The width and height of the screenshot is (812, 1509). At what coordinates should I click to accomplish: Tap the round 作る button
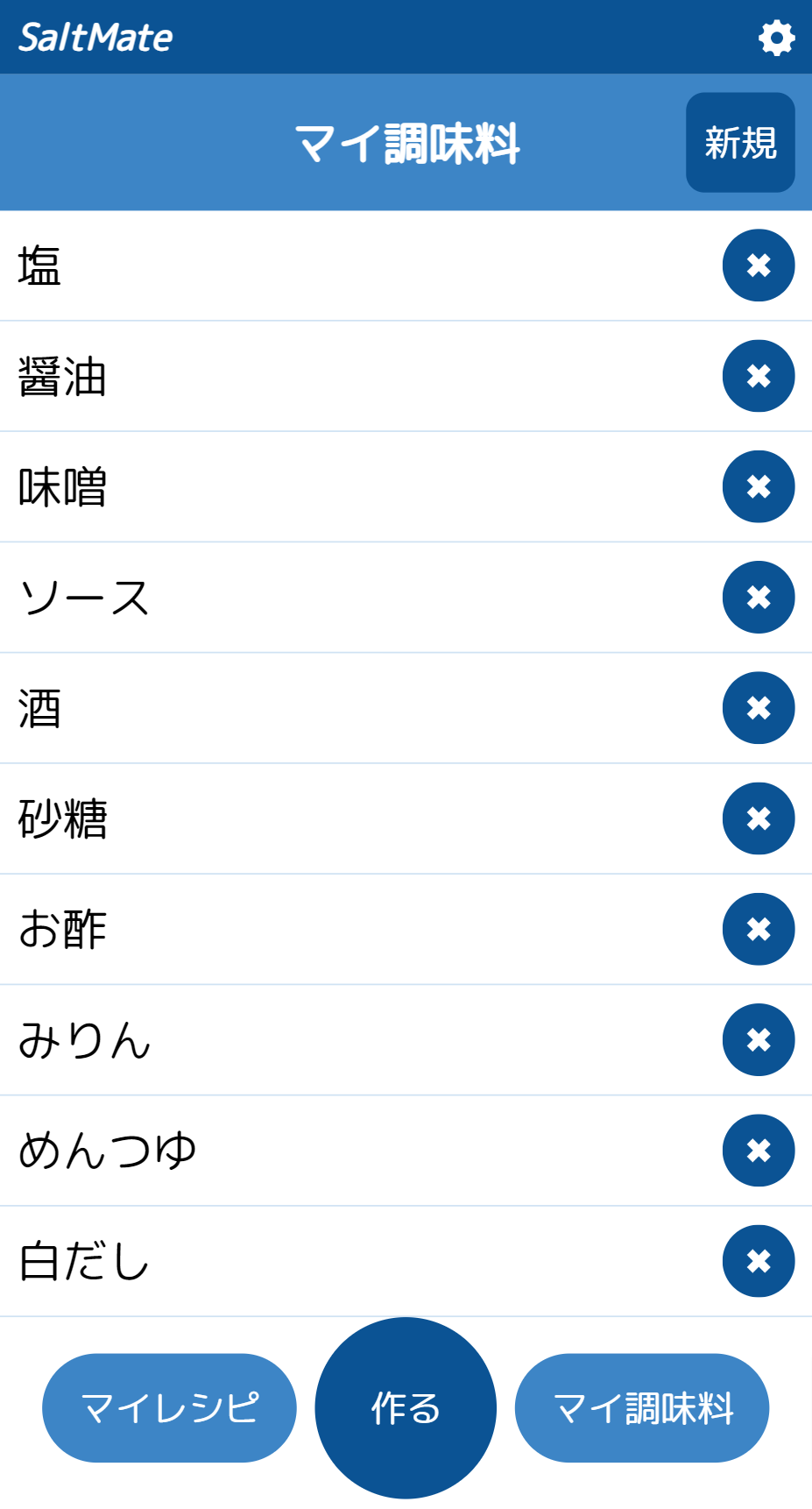406,1408
